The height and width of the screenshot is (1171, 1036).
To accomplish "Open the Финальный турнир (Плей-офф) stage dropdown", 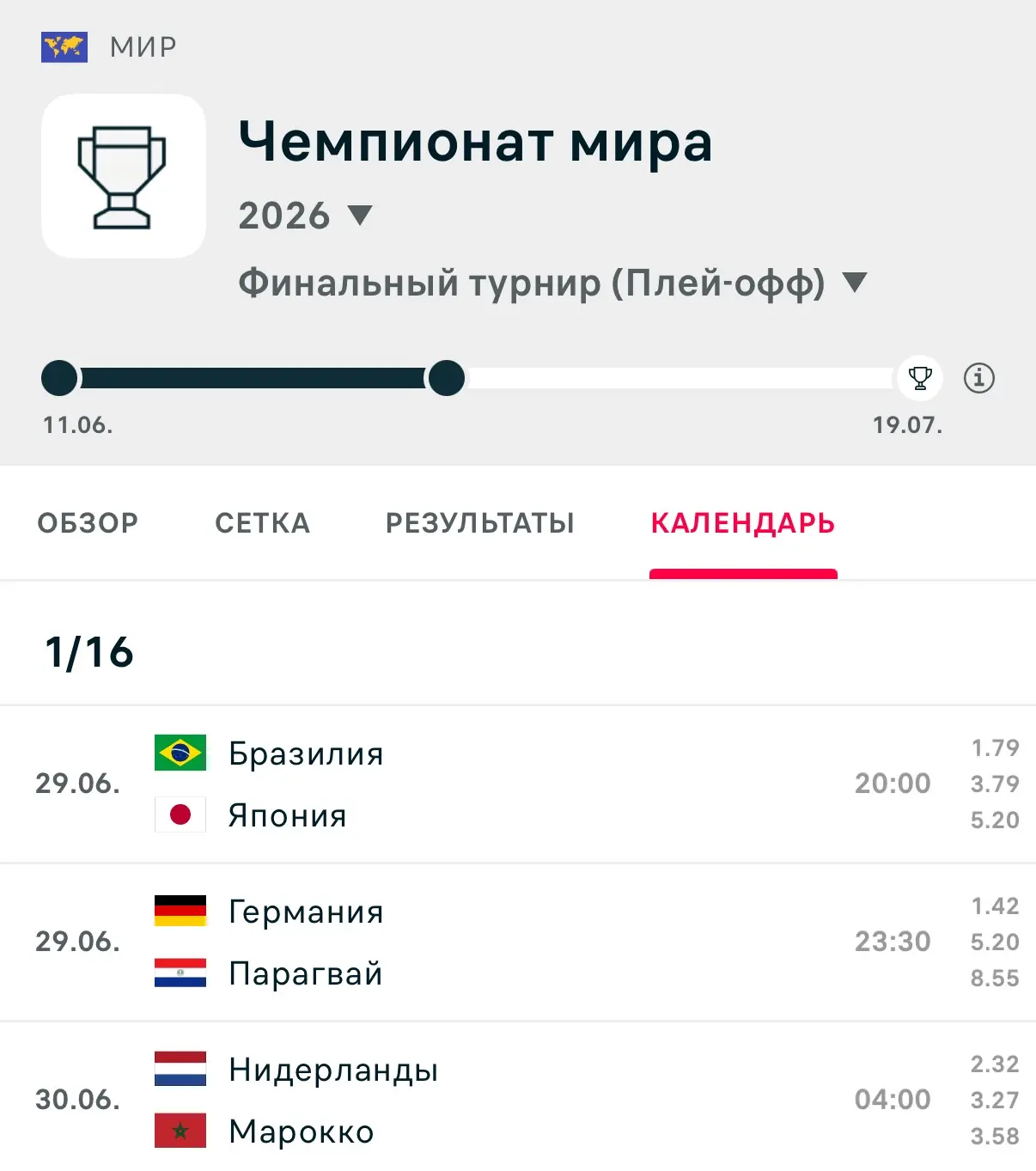I will click(552, 283).
